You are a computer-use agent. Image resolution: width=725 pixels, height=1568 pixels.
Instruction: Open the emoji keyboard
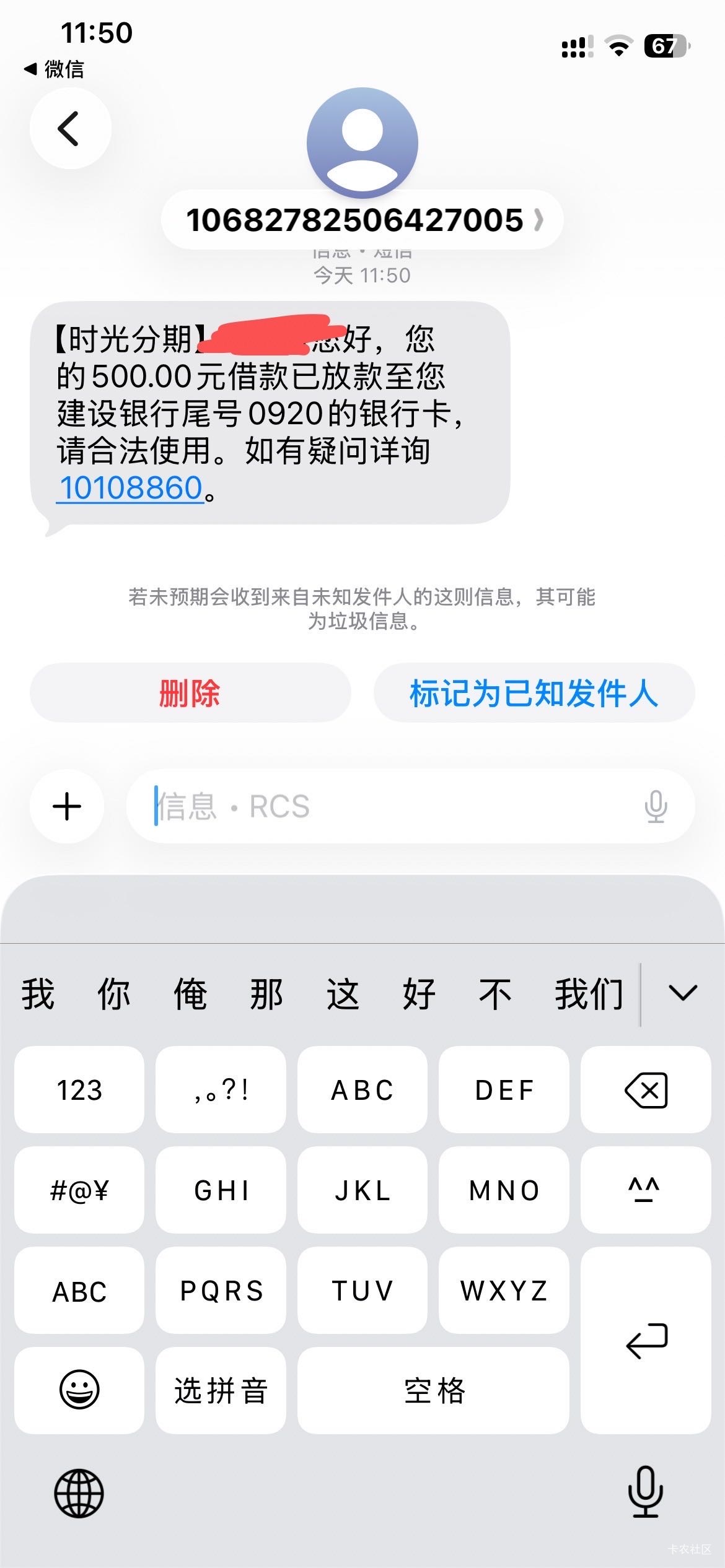79,1390
